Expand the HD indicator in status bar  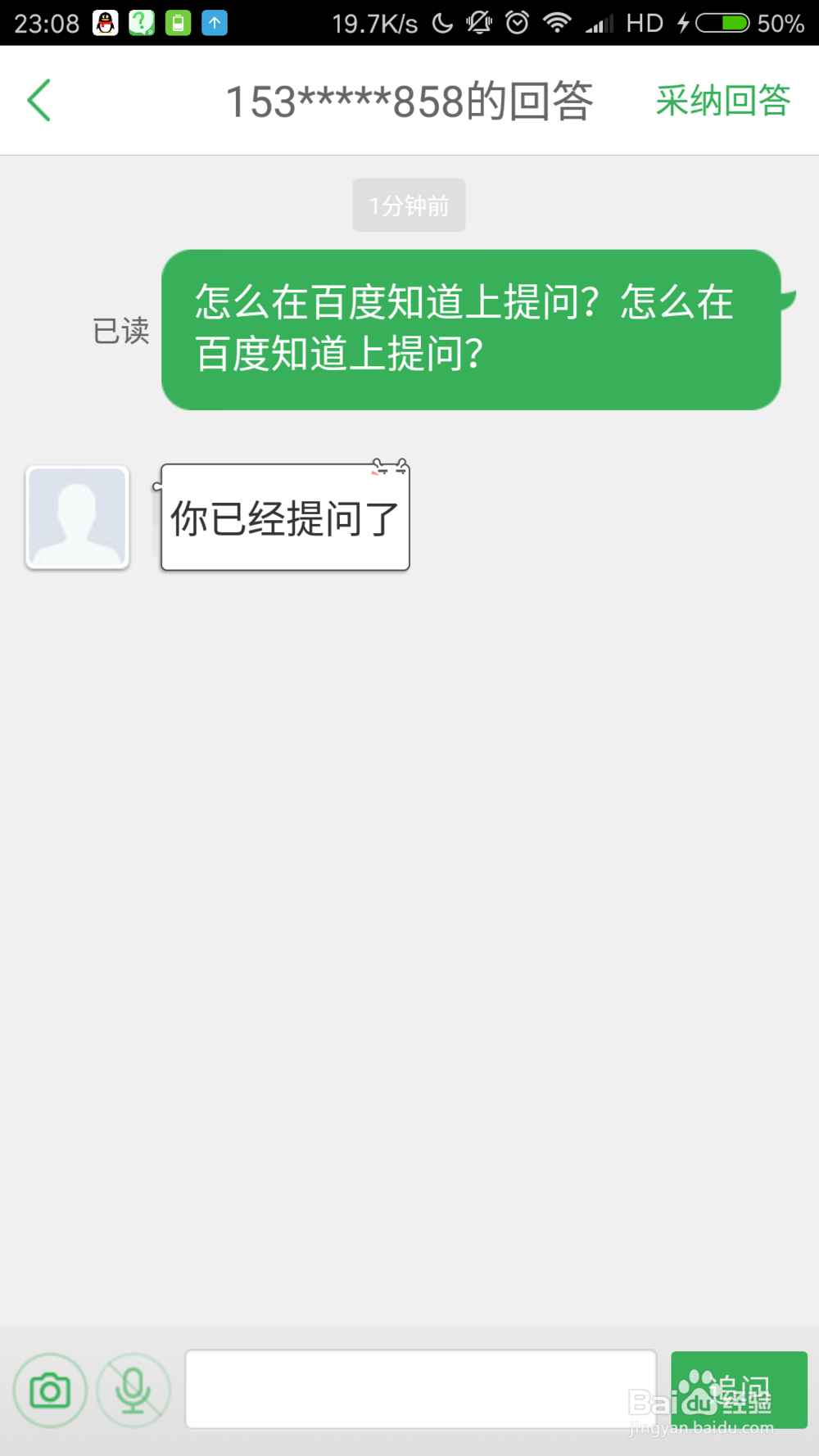point(644,22)
